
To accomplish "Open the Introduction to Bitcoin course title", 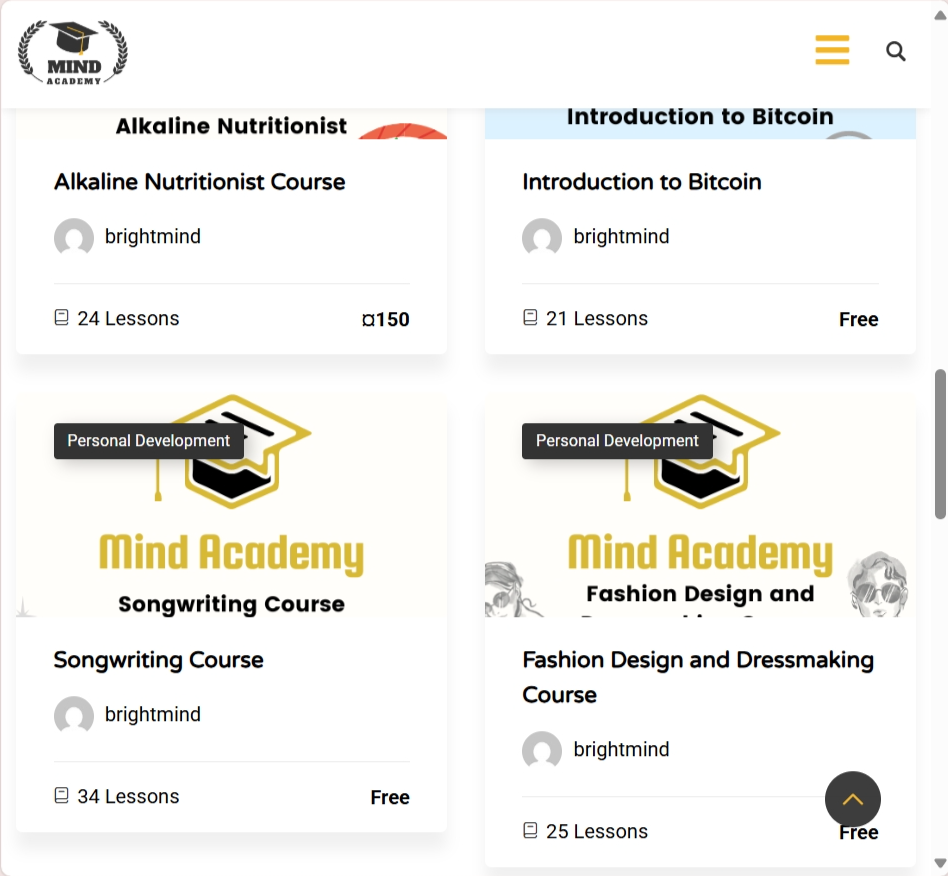I will click(x=642, y=182).
